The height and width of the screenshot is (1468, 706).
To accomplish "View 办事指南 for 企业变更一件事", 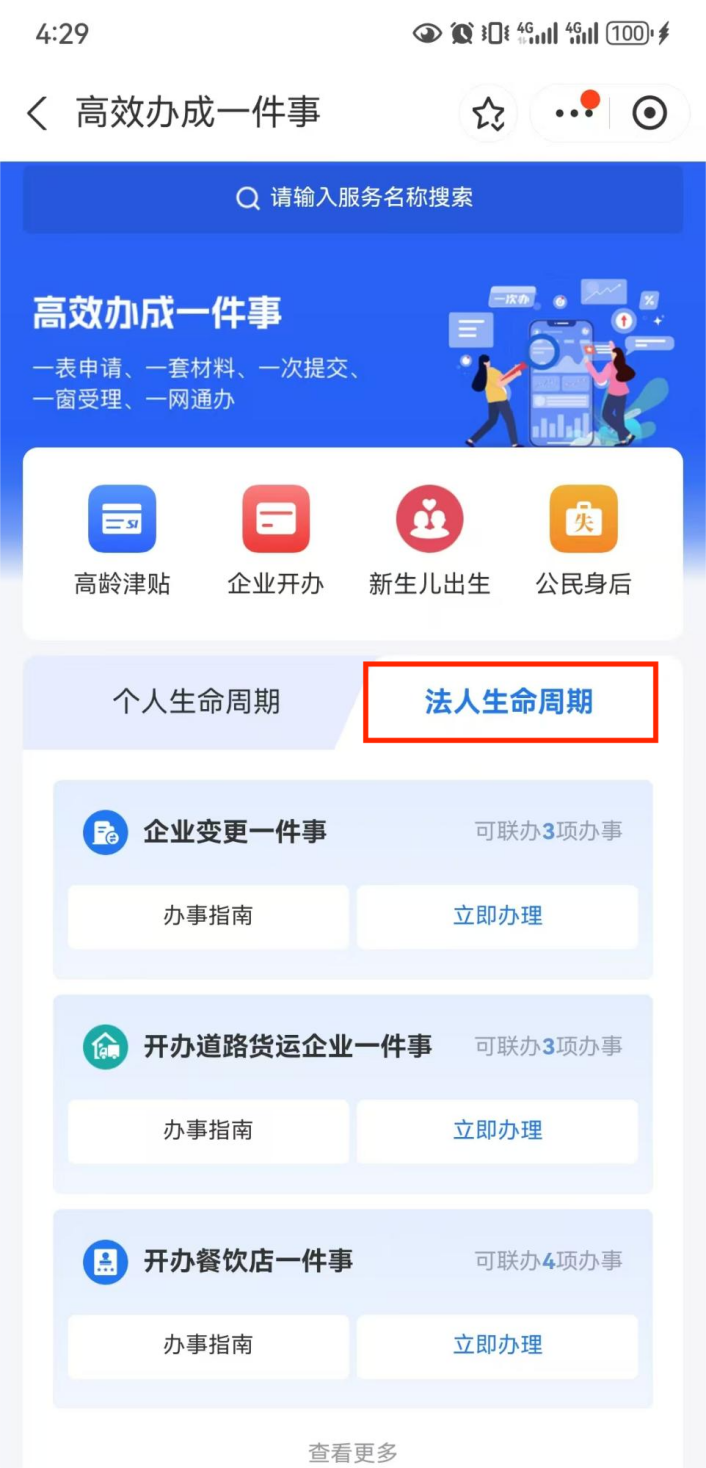I will (208, 916).
